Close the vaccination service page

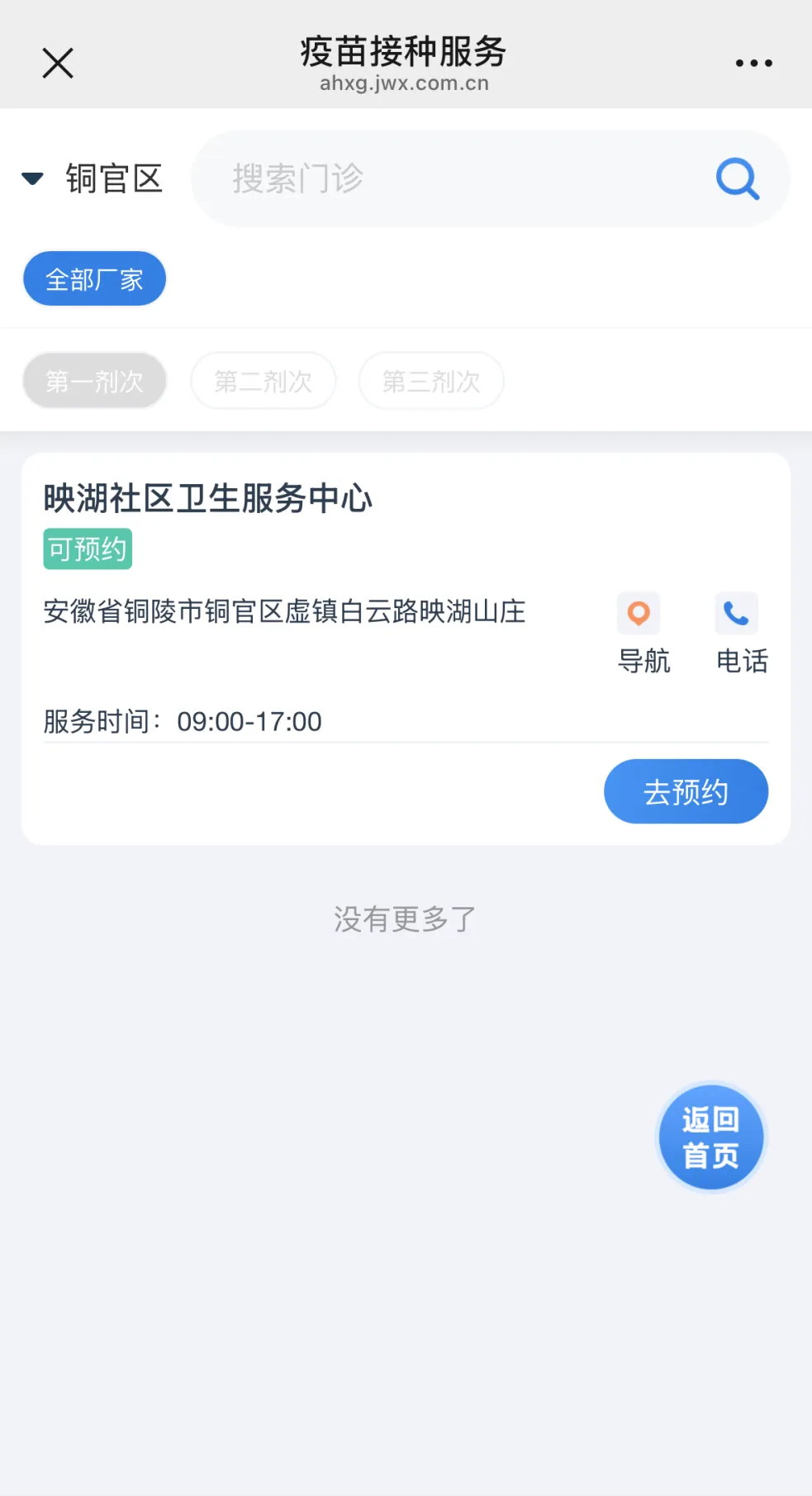tap(58, 63)
